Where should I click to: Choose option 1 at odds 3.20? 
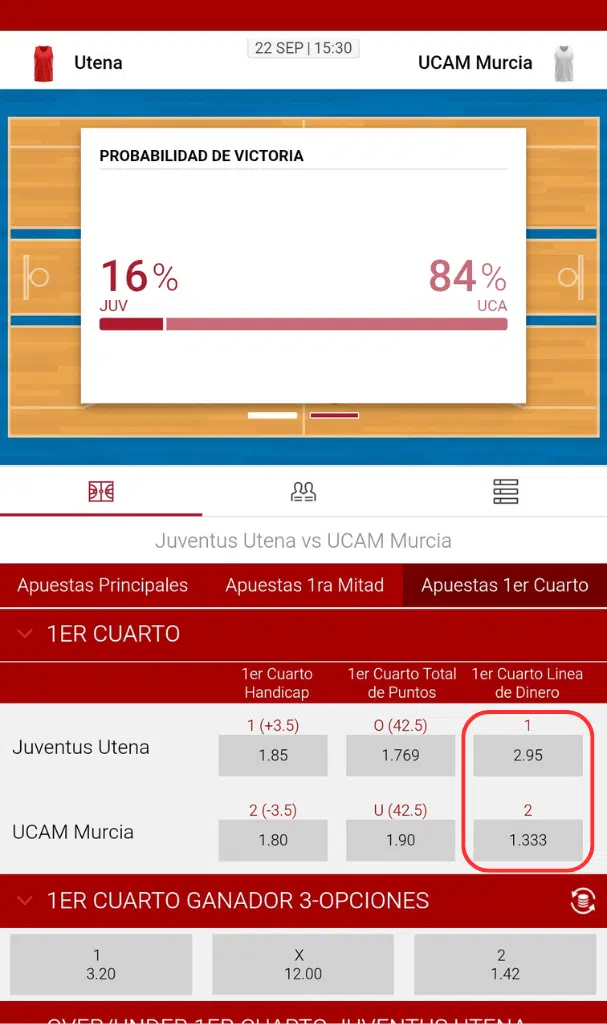[x=101, y=965]
